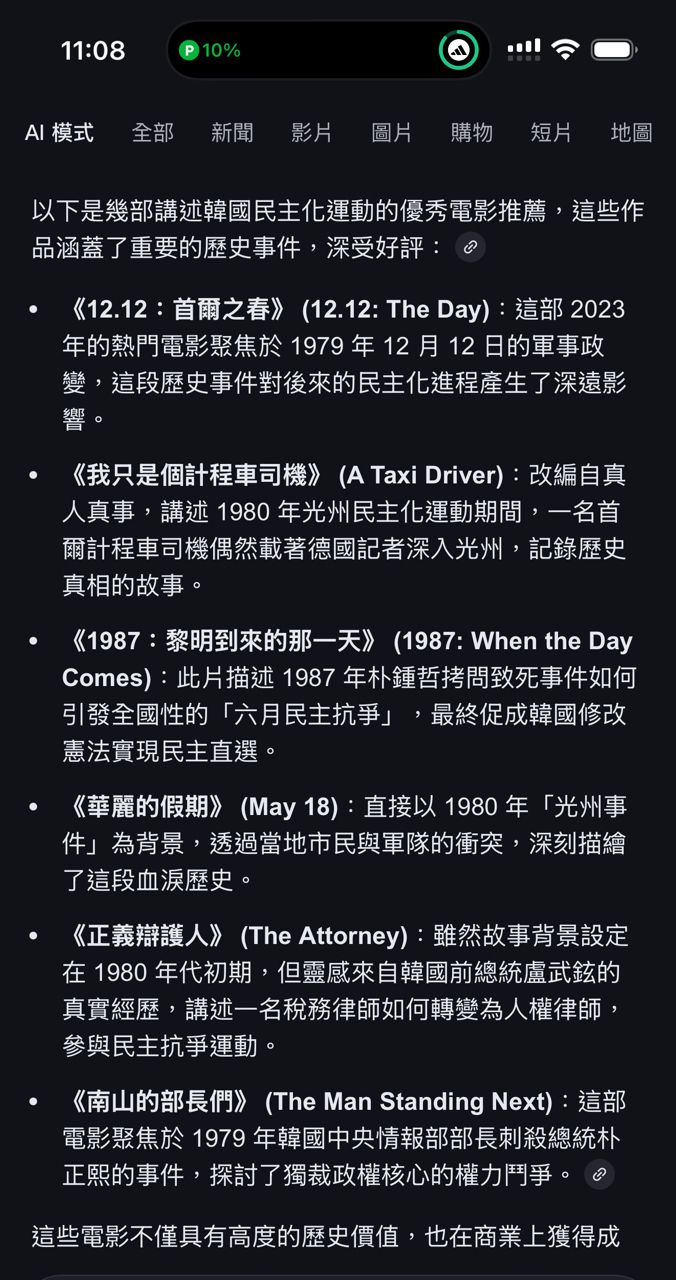Viewport: 676px width, 1280px height.
Task: Open source link icon after 深受好評
Action: tap(470, 247)
